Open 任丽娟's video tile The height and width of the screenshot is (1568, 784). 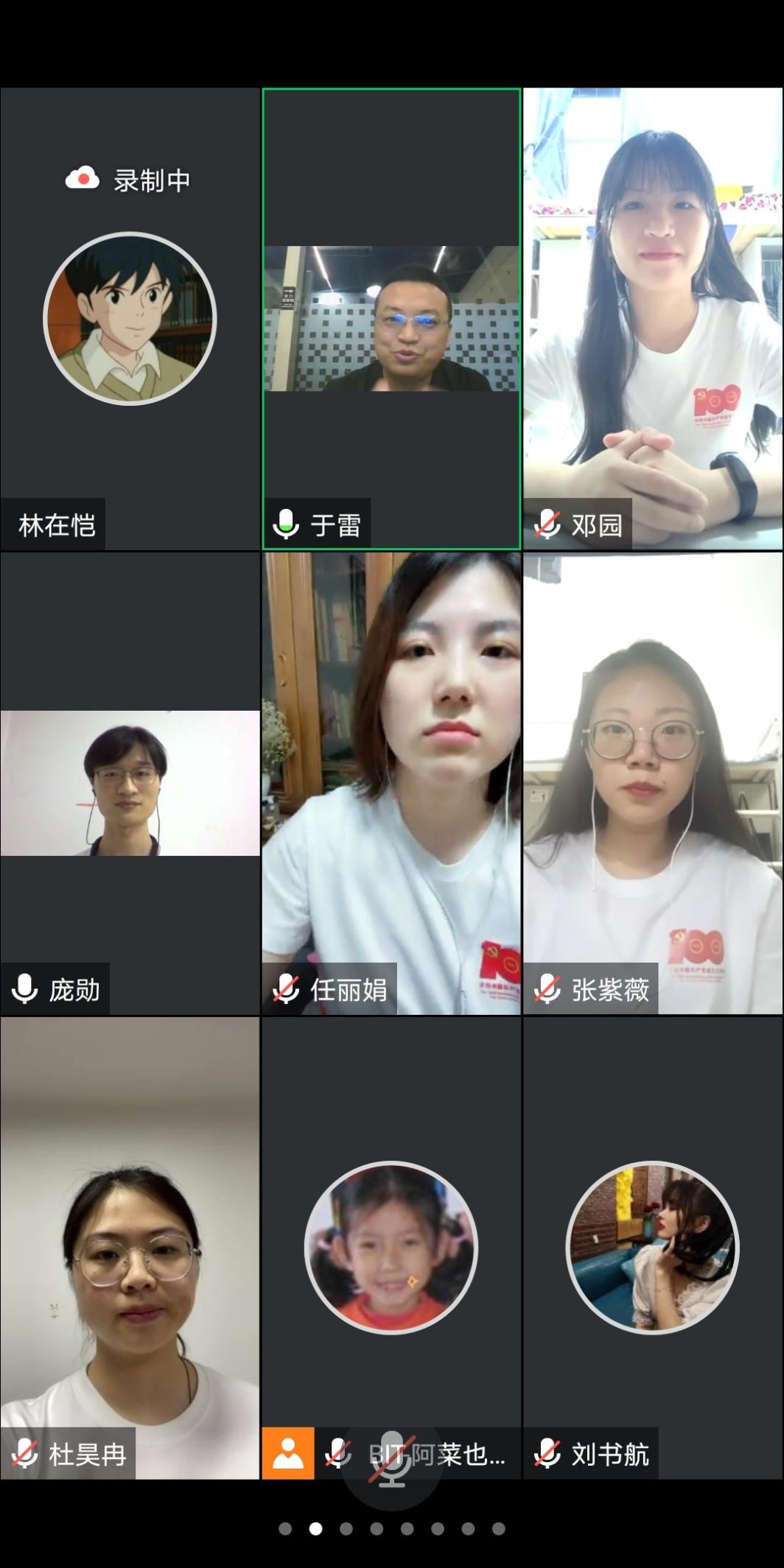(391, 783)
